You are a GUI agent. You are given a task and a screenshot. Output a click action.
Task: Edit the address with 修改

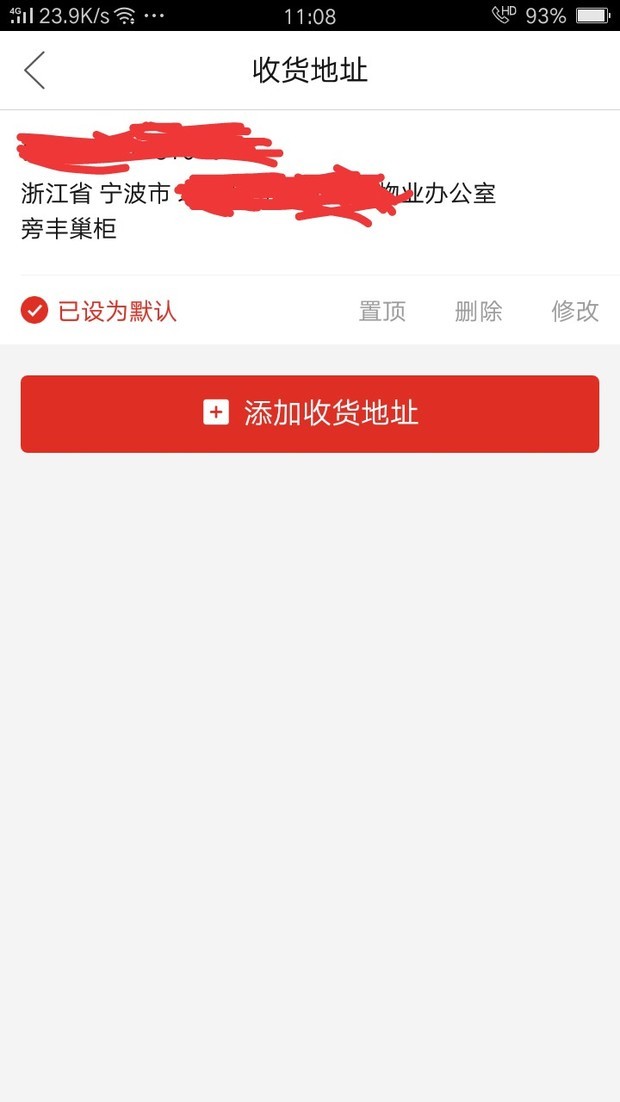pos(575,311)
